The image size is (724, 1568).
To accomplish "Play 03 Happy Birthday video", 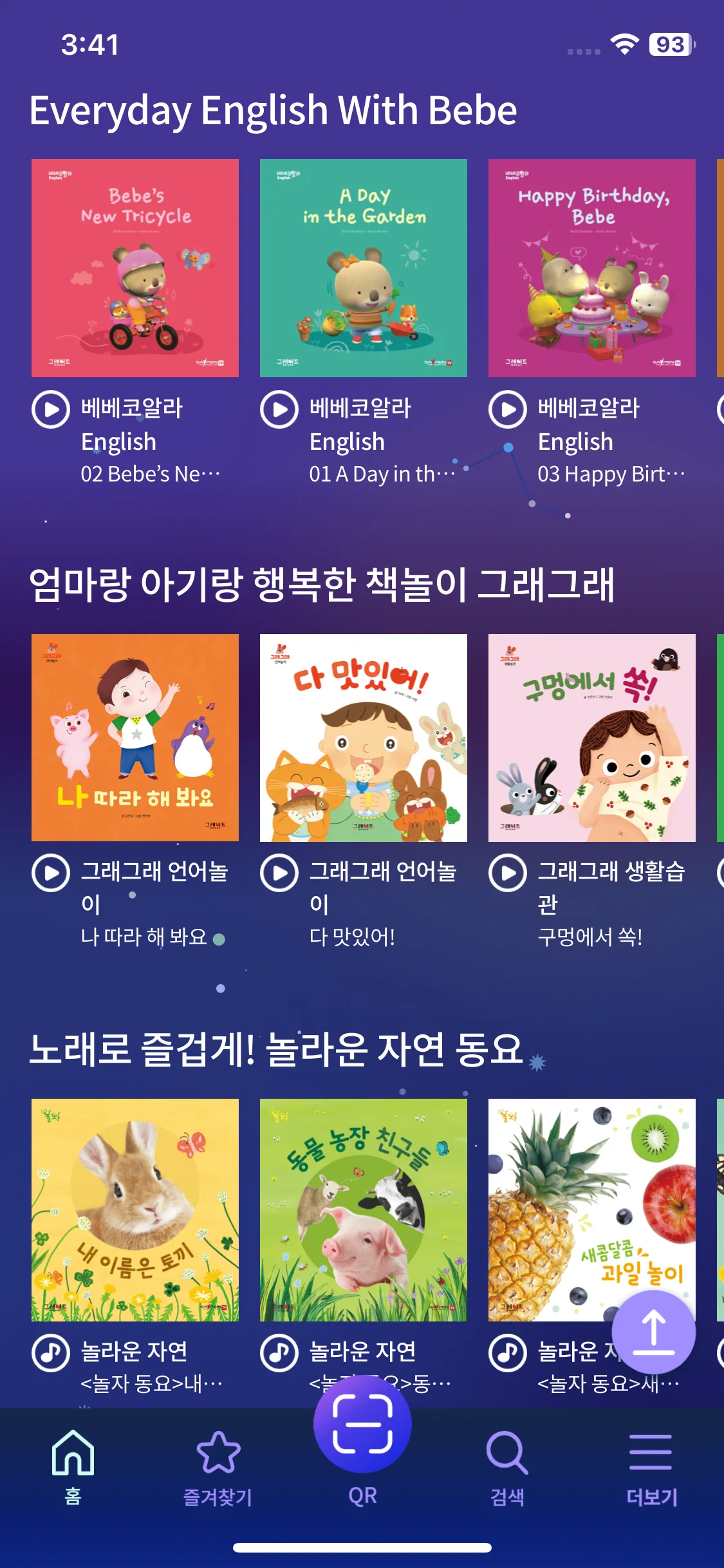I will tap(508, 409).
